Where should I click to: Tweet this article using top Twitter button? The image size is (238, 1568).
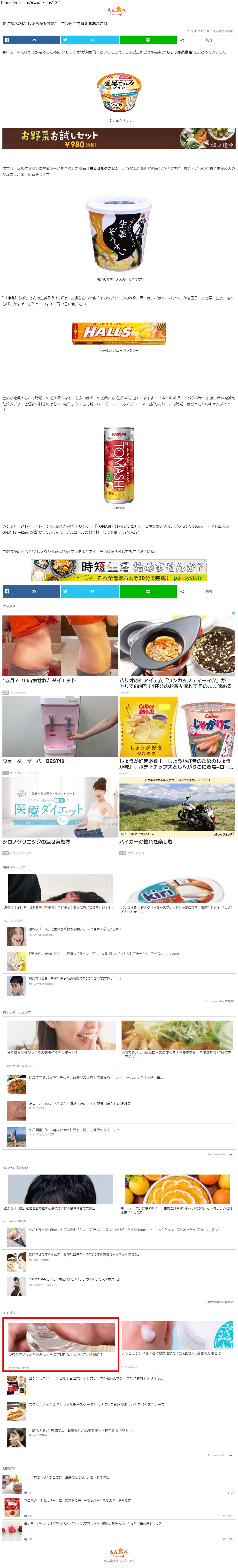(x=90, y=39)
